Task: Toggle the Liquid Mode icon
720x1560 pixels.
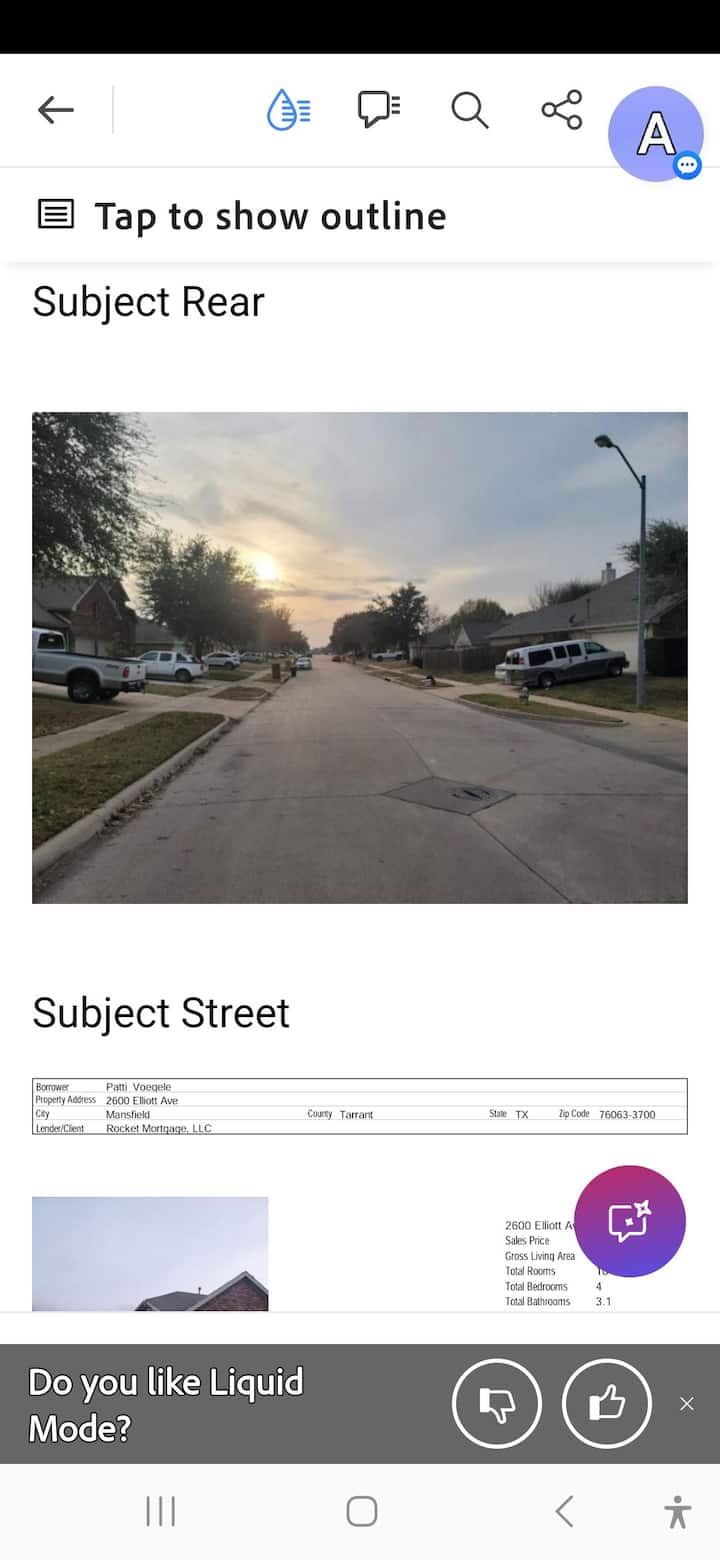Action: (289, 110)
